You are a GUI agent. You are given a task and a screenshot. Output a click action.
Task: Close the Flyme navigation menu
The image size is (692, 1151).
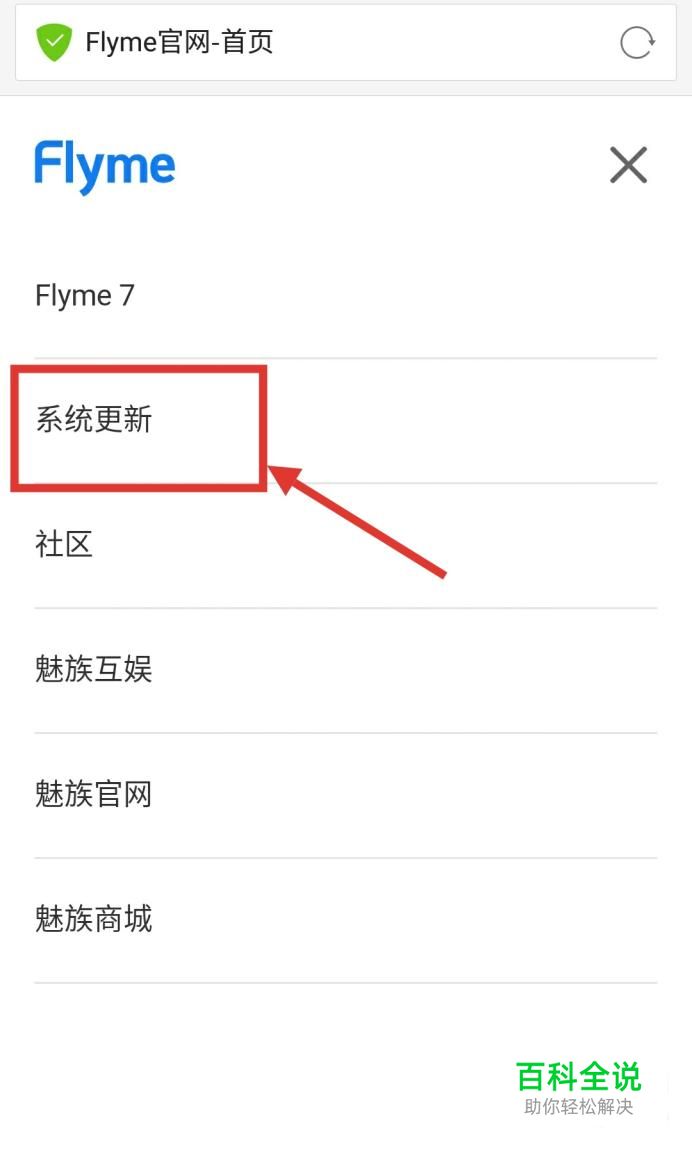pos(628,164)
